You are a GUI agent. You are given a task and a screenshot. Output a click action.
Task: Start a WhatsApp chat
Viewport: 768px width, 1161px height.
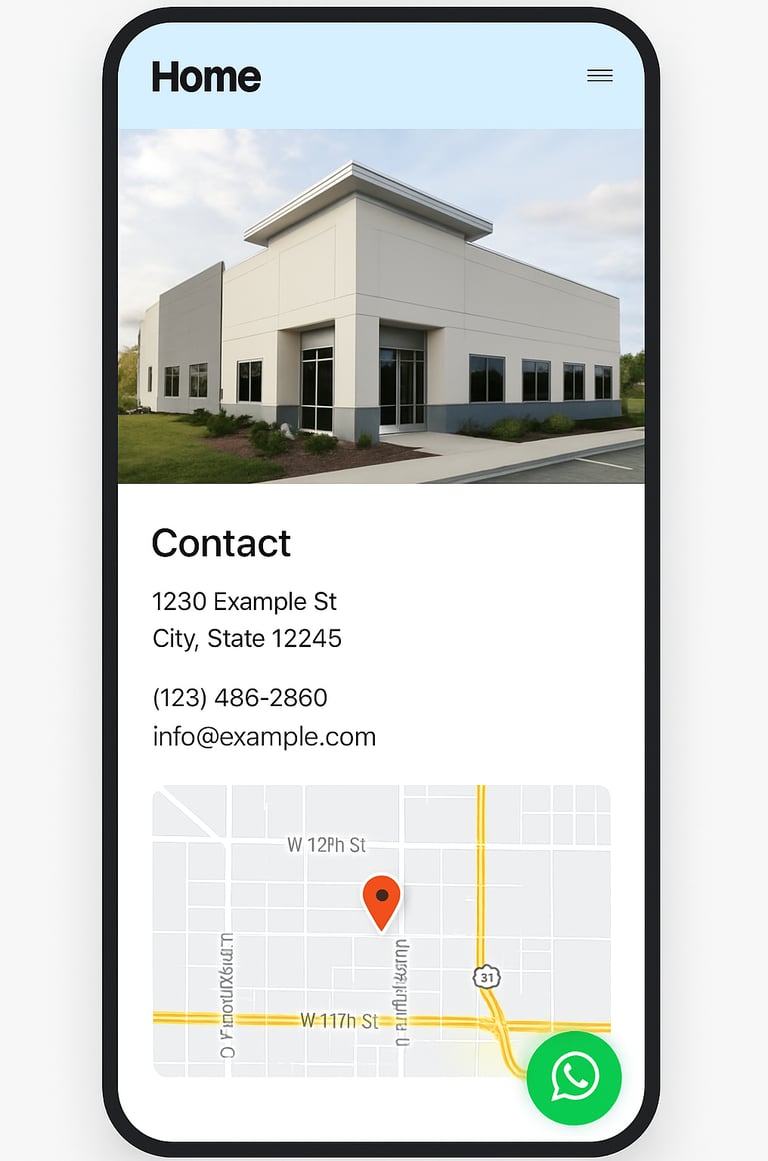[x=574, y=1077]
